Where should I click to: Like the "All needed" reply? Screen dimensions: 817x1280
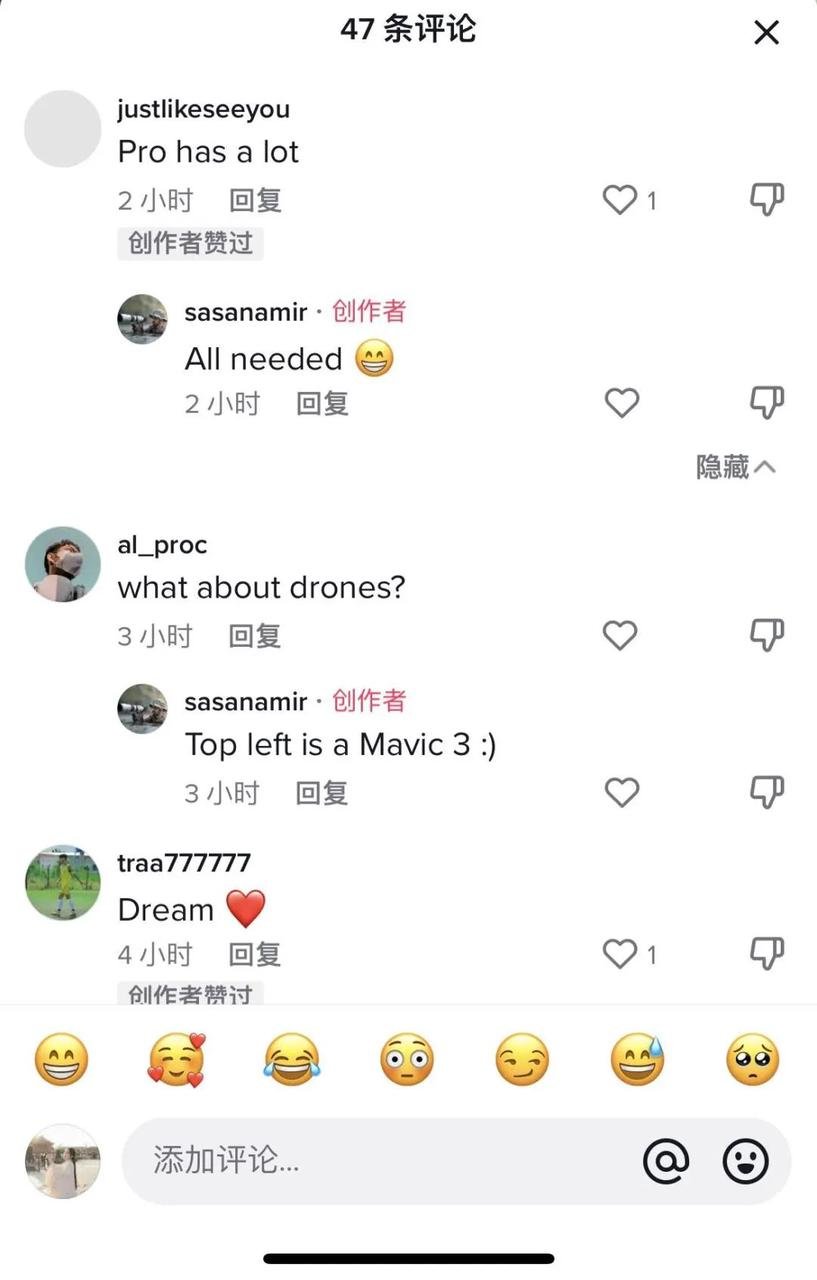[622, 403]
